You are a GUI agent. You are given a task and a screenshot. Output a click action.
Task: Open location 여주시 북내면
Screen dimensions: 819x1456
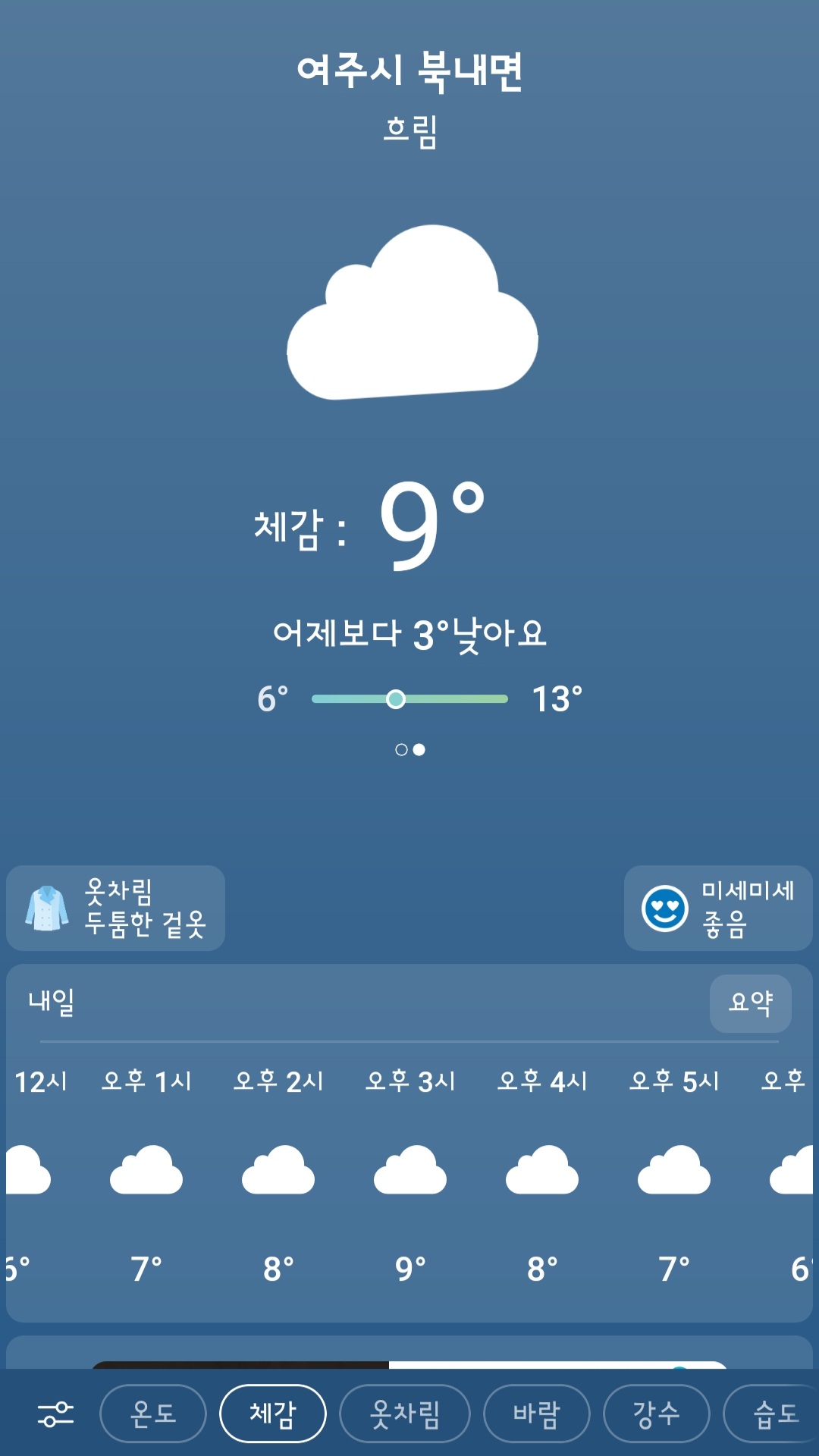coord(409,71)
